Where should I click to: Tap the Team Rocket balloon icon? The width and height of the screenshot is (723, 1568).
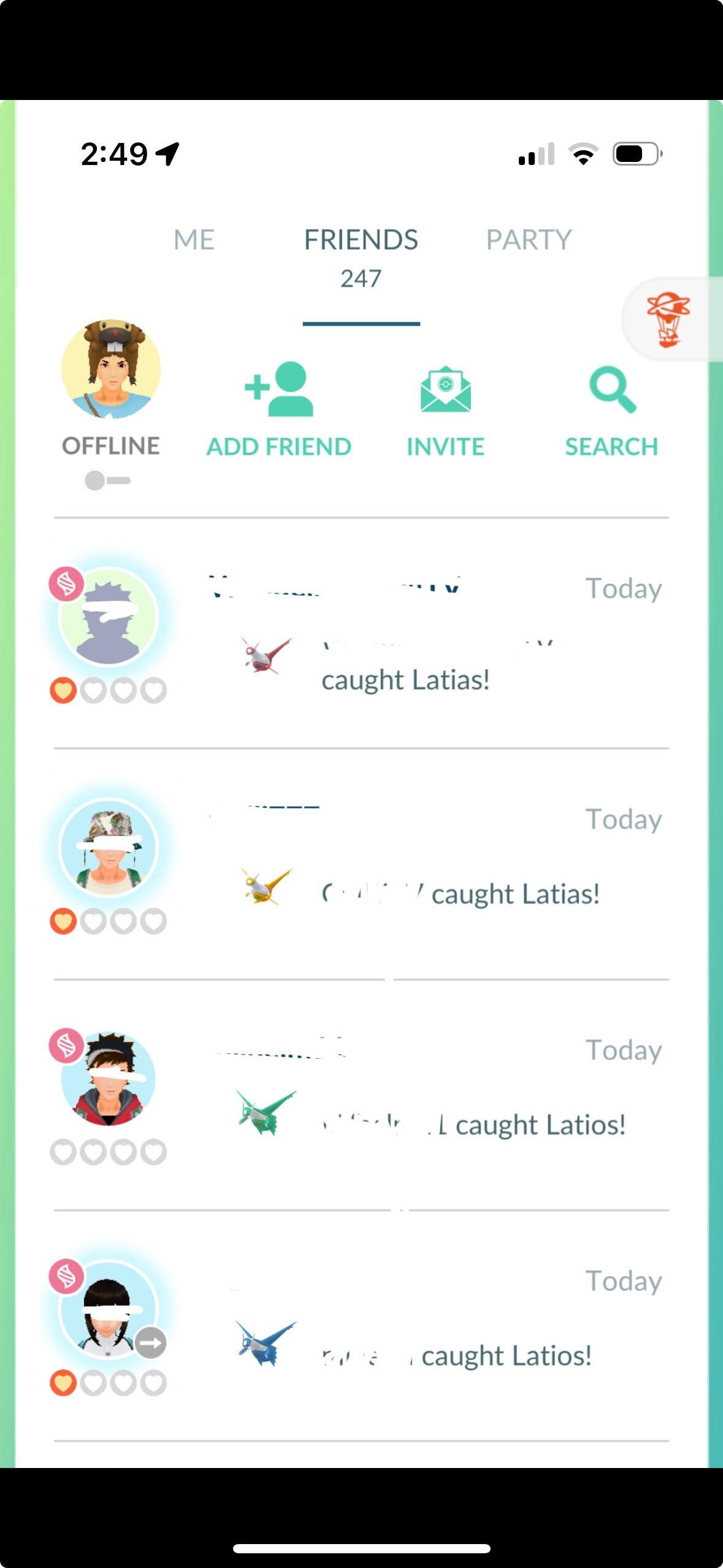click(x=668, y=319)
